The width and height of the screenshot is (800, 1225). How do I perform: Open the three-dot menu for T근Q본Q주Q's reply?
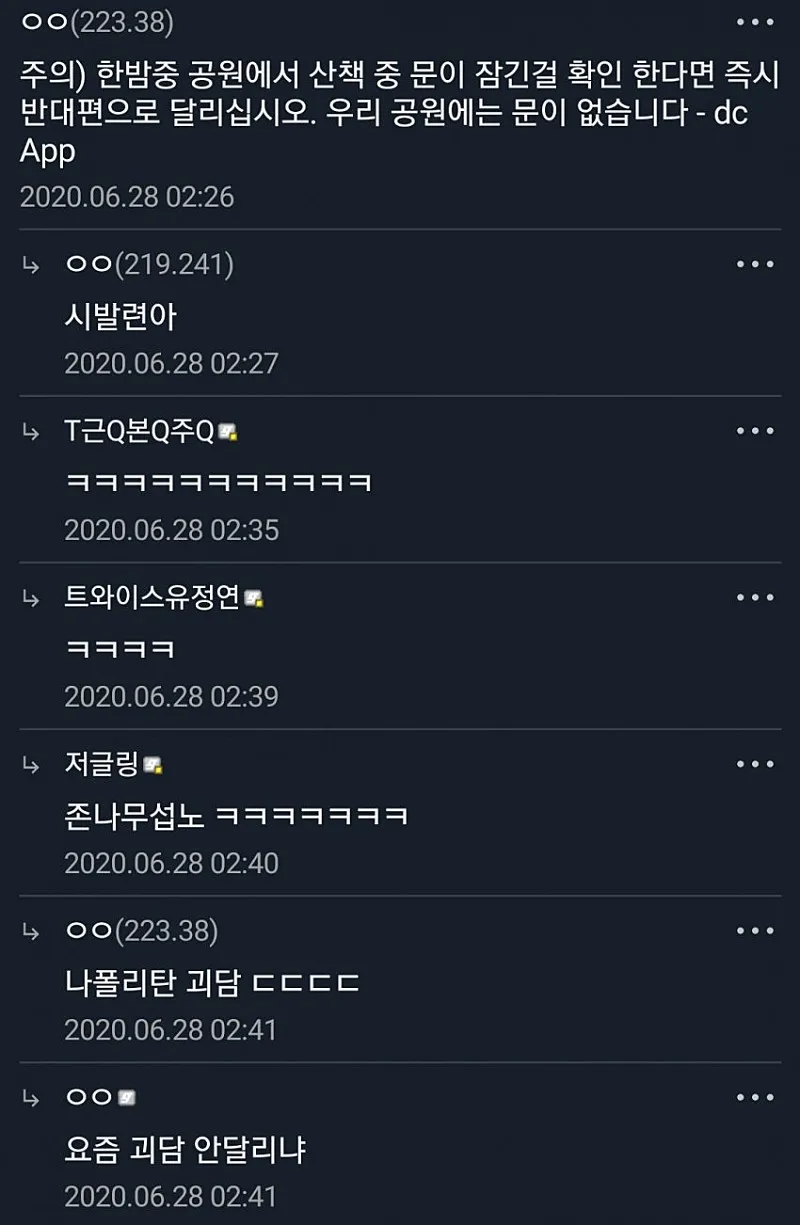(755, 431)
